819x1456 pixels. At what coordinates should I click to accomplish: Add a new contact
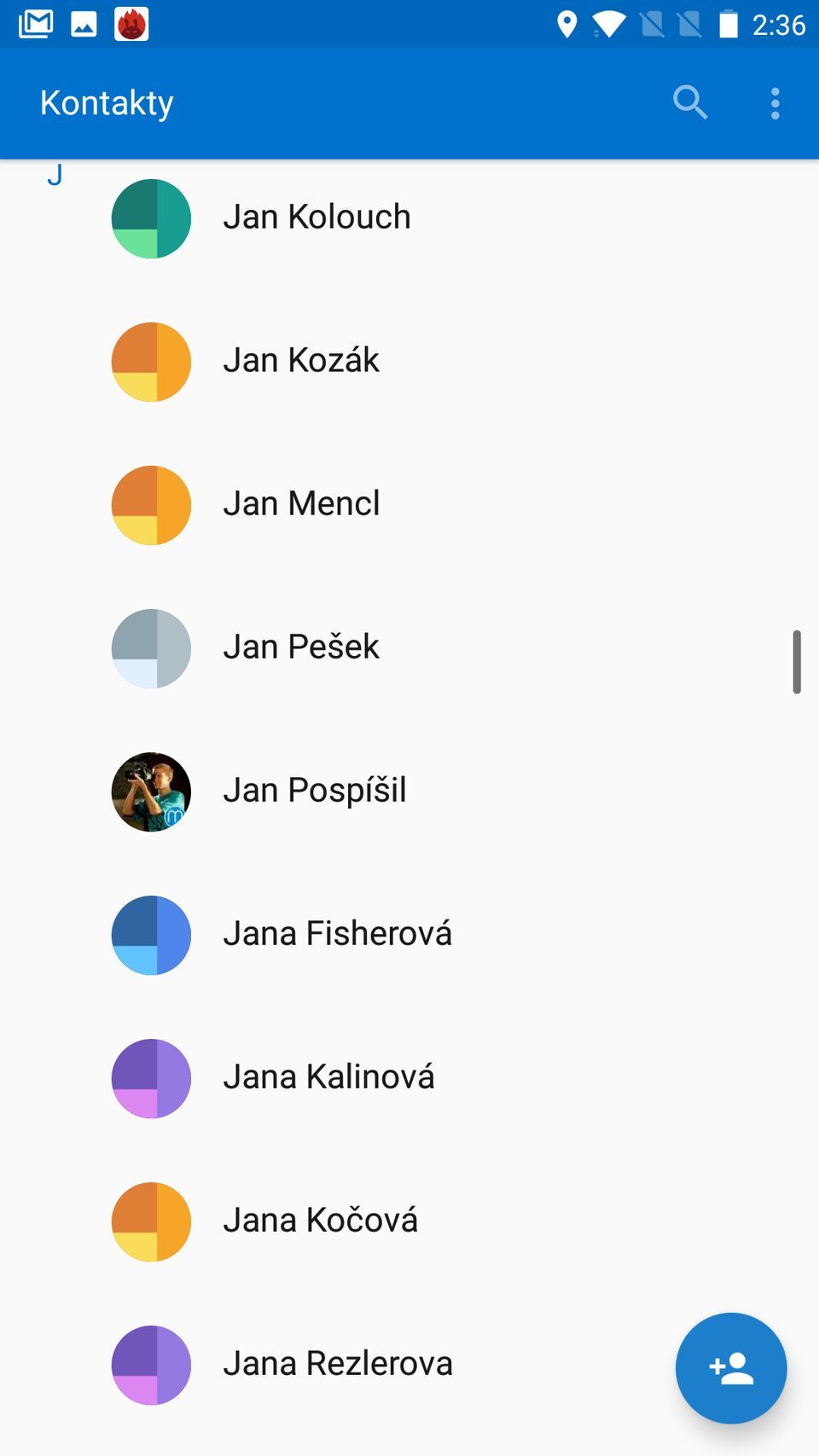coord(730,1367)
